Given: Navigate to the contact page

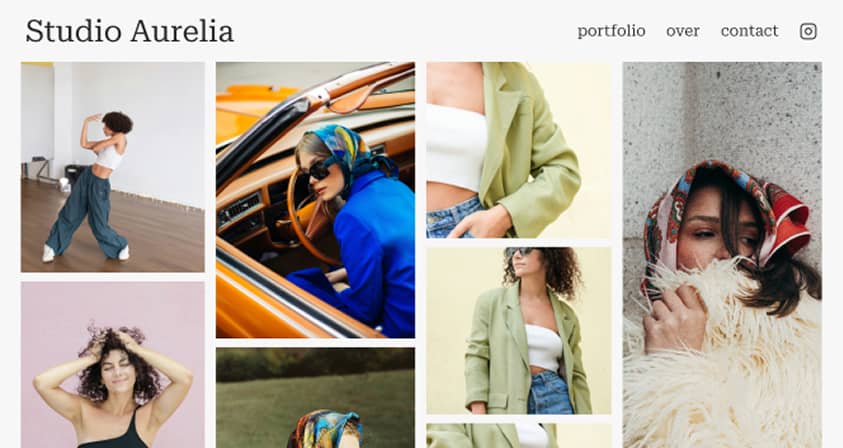Looking at the screenshot, I should 749,31.
